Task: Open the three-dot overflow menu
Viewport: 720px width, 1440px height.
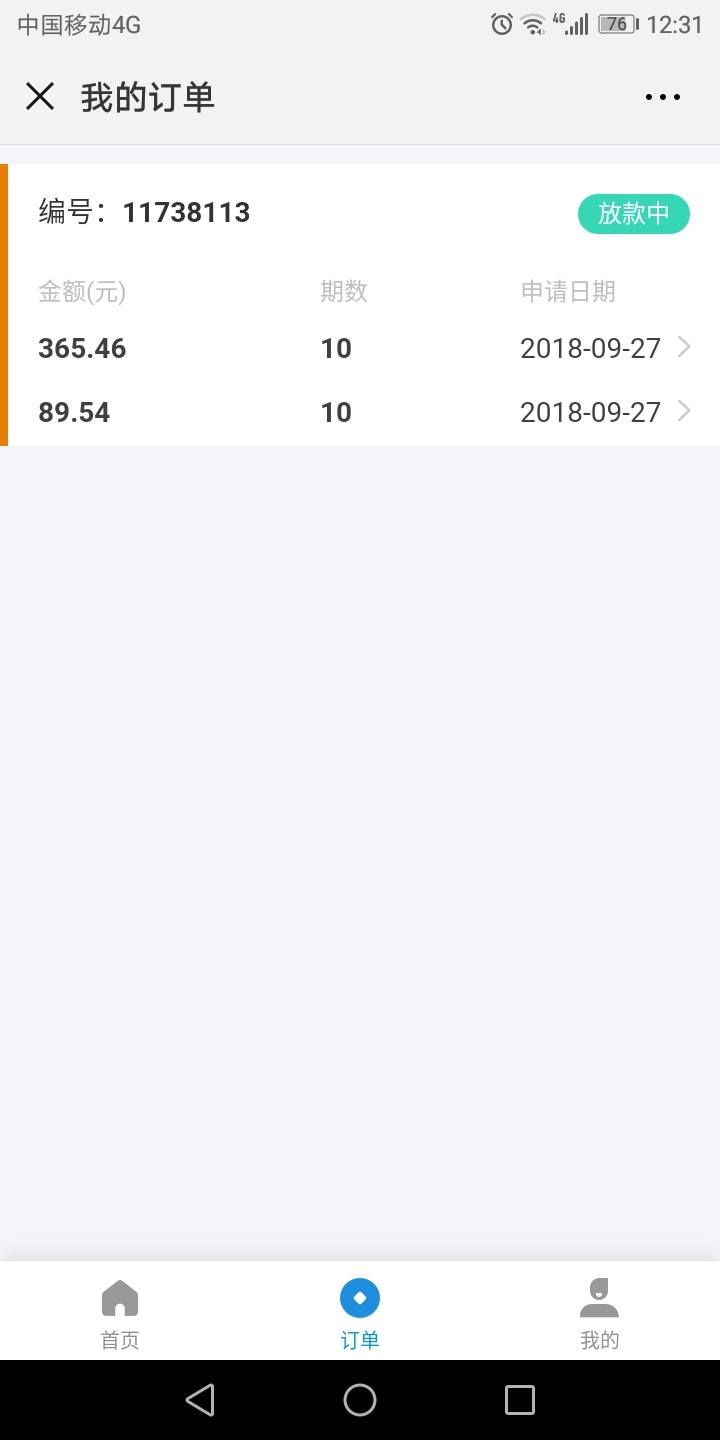Action: tap(662, 97)
